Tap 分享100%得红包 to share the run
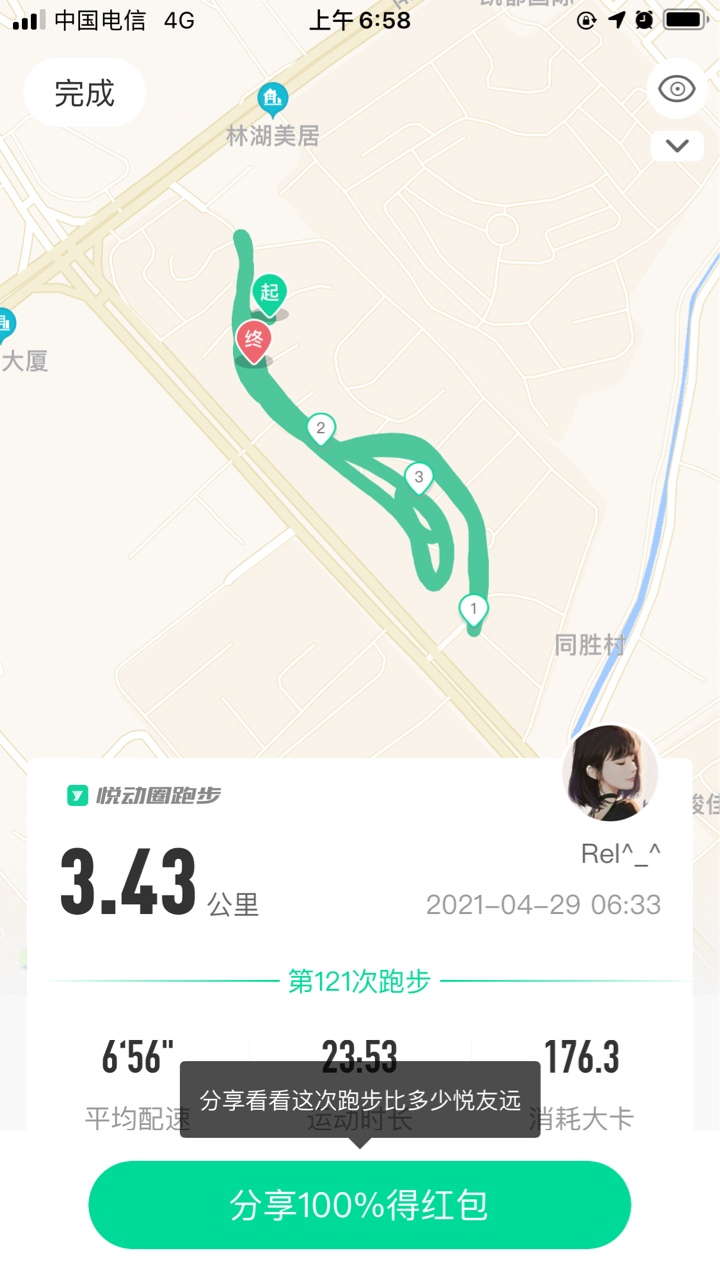Screen dimensions: 720x1280 click(x=360, y=1205)
